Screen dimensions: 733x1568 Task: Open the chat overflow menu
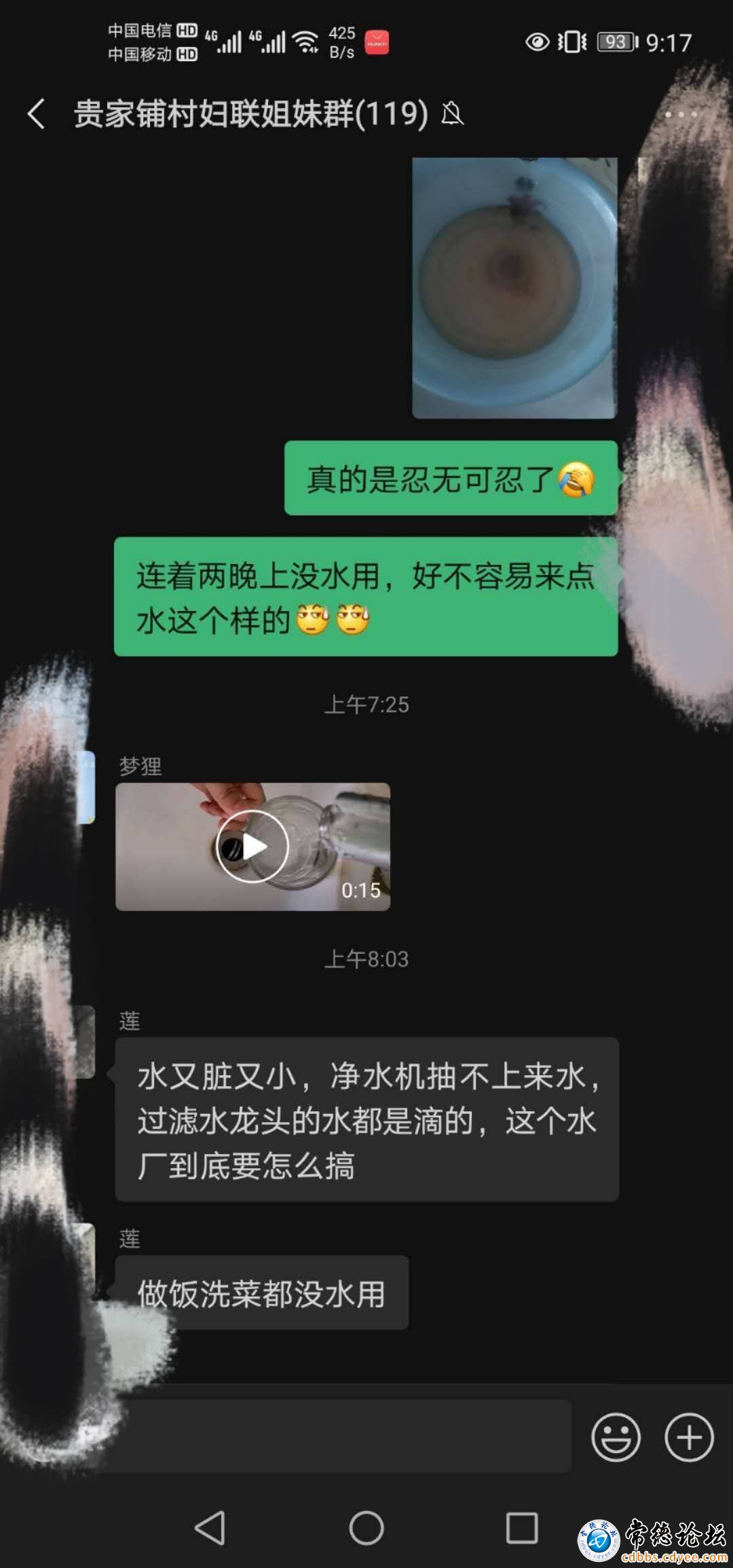(681, 114)
